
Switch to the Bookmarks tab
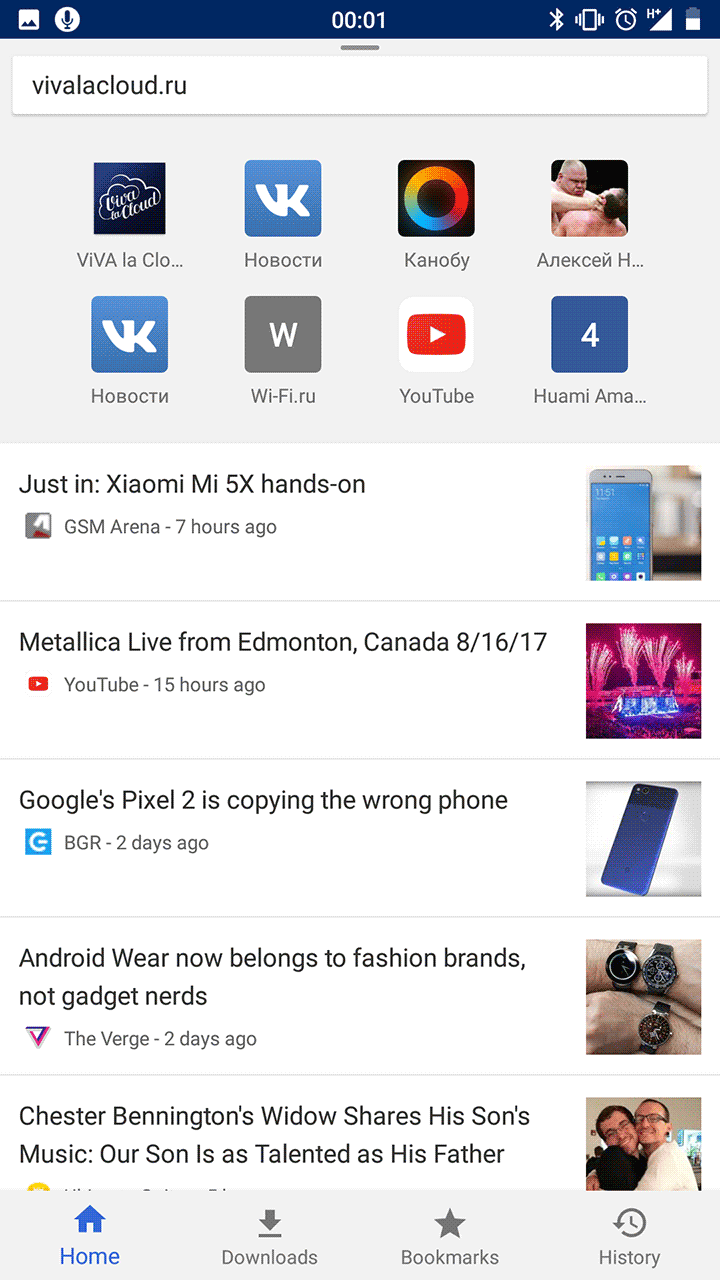pyautogui.click(x=450, y=1236)
